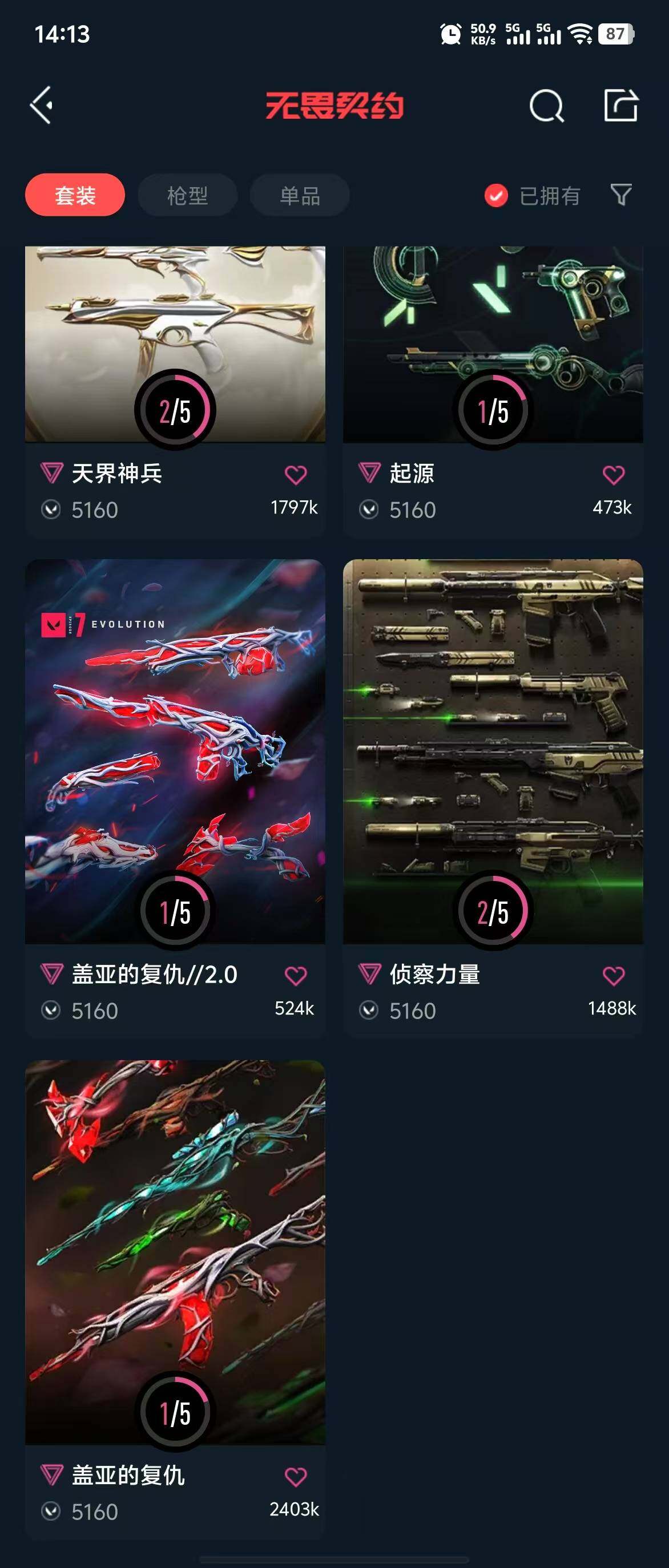Favorite the 侦察力量 bundle
This screenshot has height=1568, width=669.
(614, 976)
